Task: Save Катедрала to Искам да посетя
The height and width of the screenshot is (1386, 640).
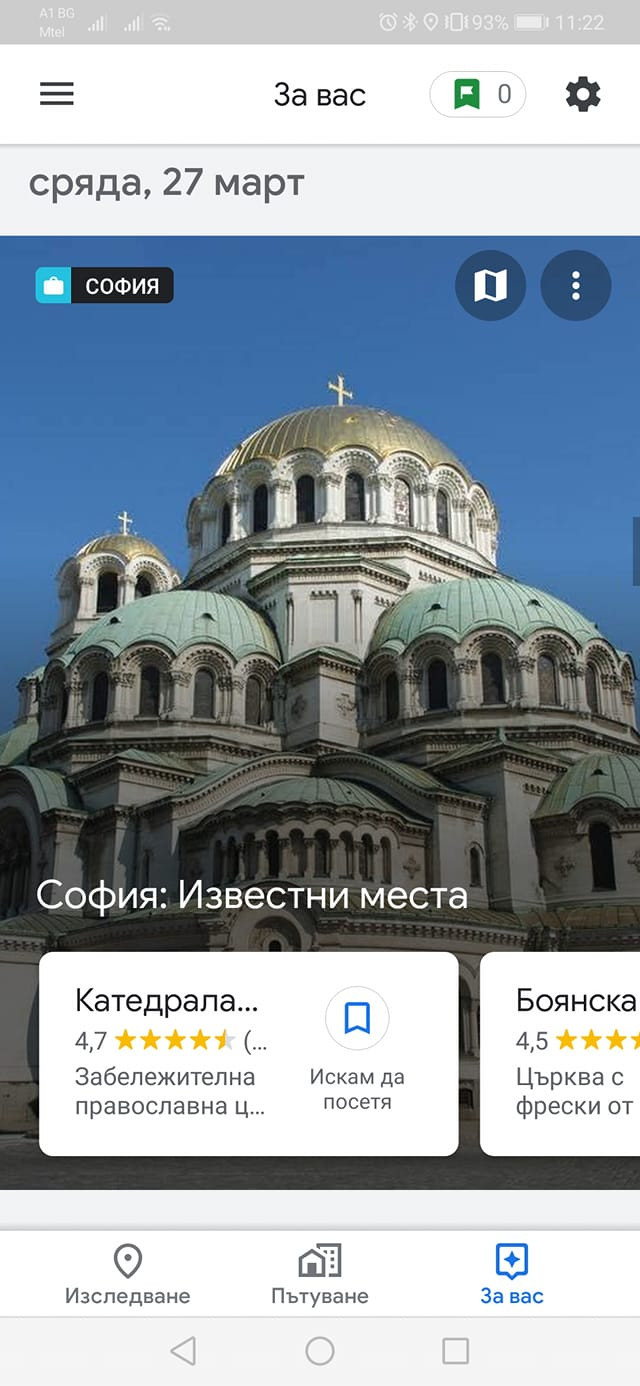Action: (x=357, y=1020)
